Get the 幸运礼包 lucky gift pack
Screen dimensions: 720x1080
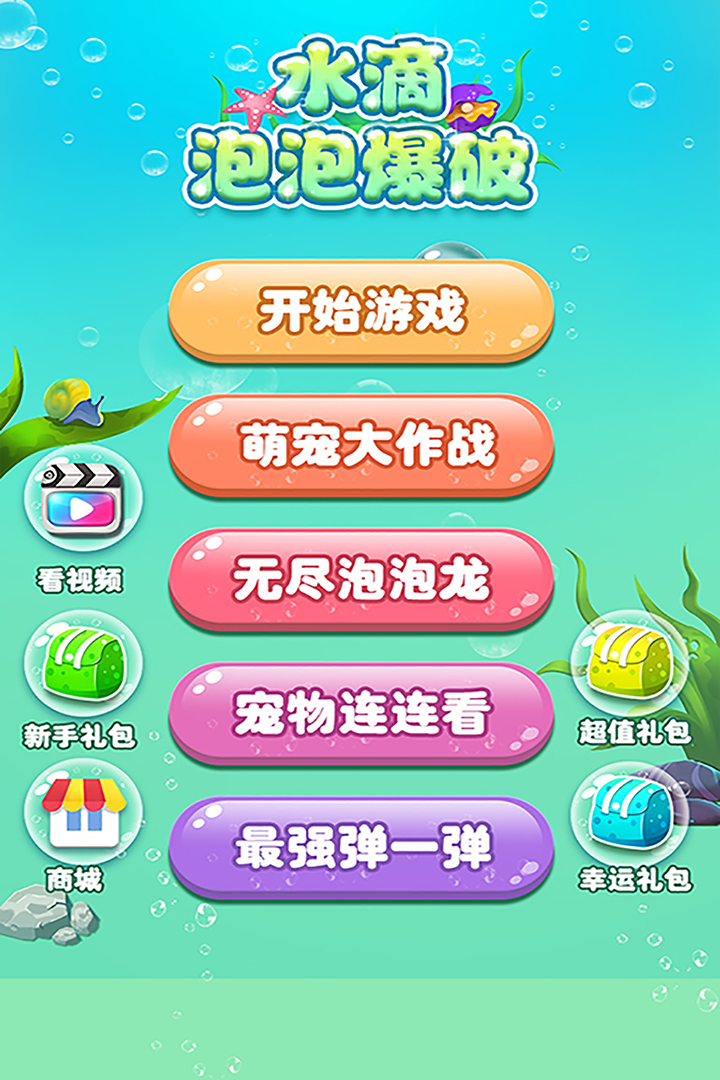coord(631,815)
